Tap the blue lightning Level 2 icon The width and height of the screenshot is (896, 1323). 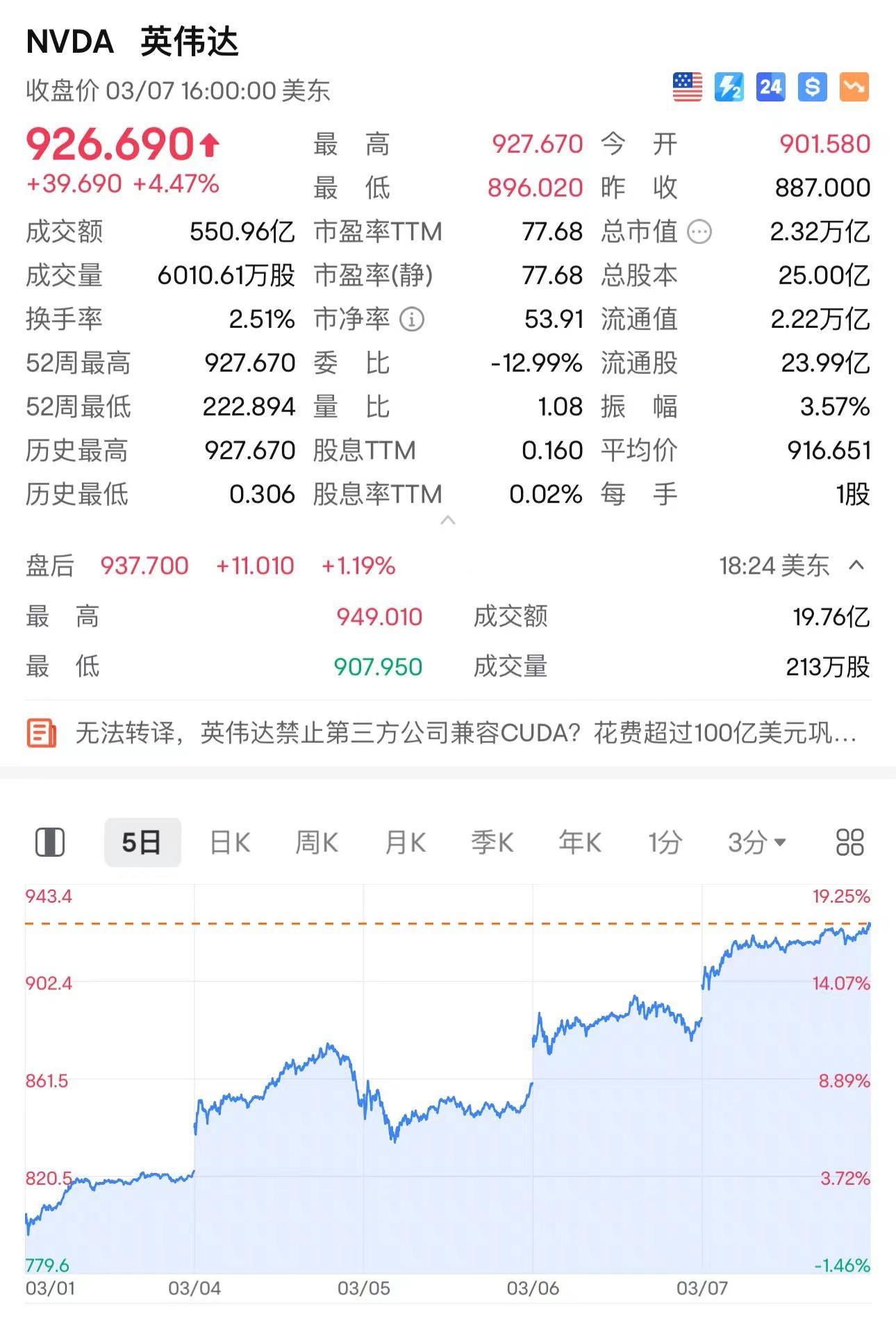tap(729, 87)
